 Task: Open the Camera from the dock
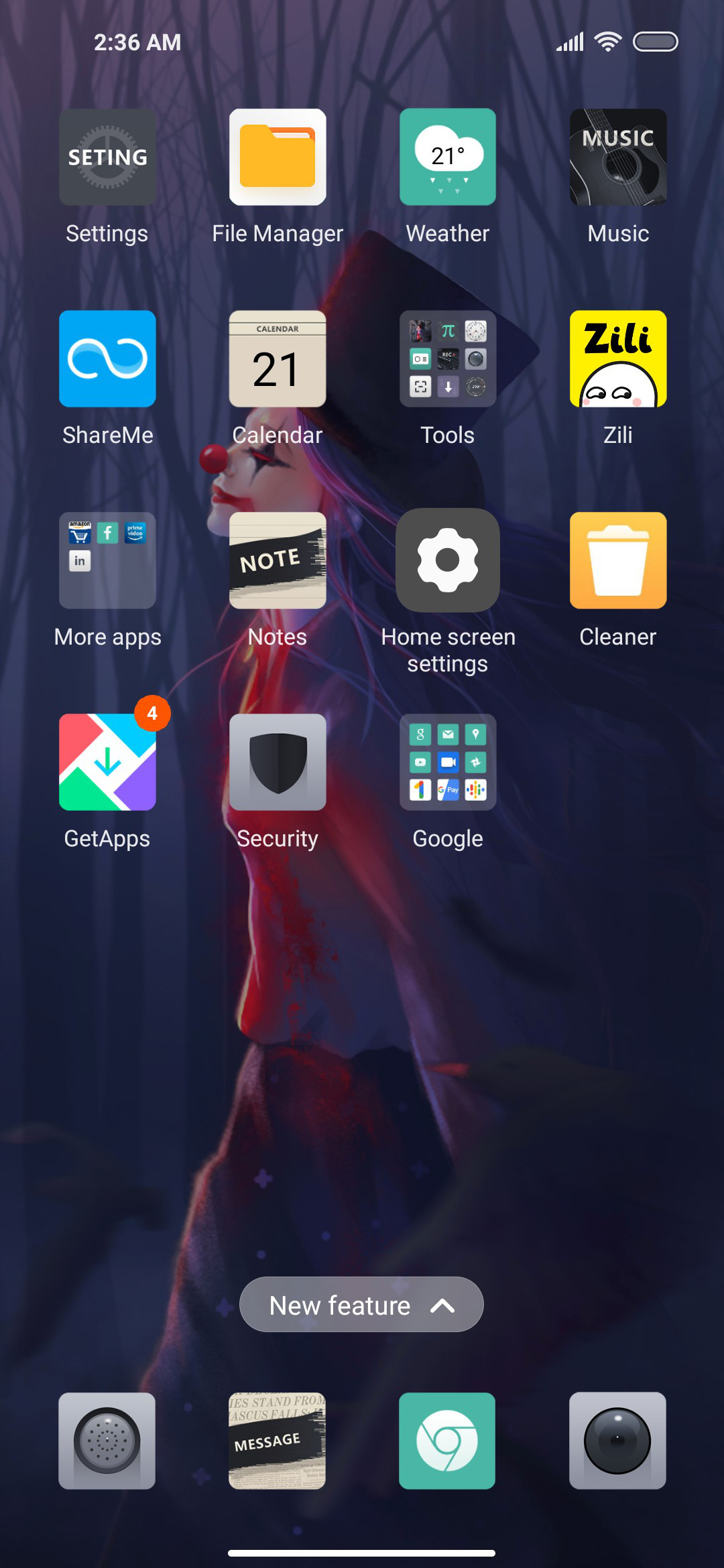[x=618, y=1441]
